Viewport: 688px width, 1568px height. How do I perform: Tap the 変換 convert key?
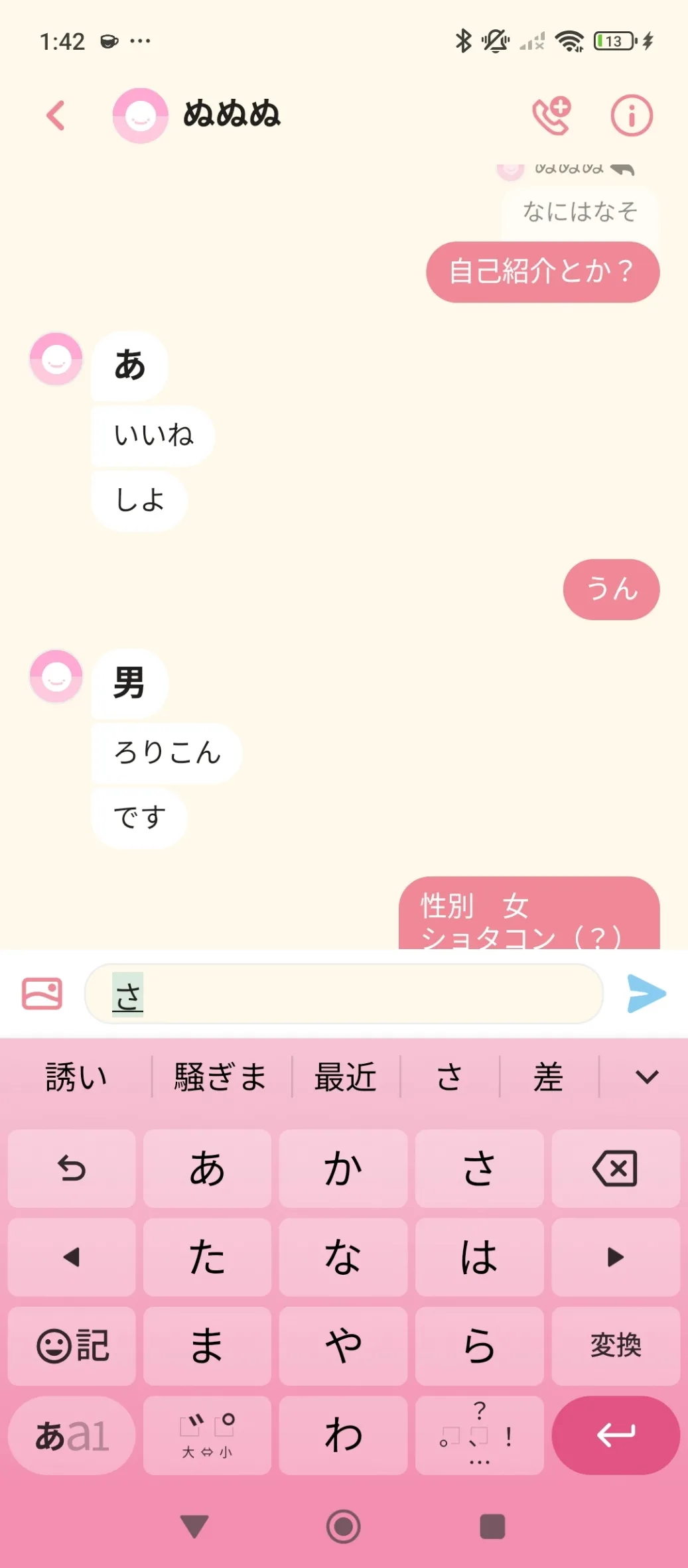click(616, 1345)
